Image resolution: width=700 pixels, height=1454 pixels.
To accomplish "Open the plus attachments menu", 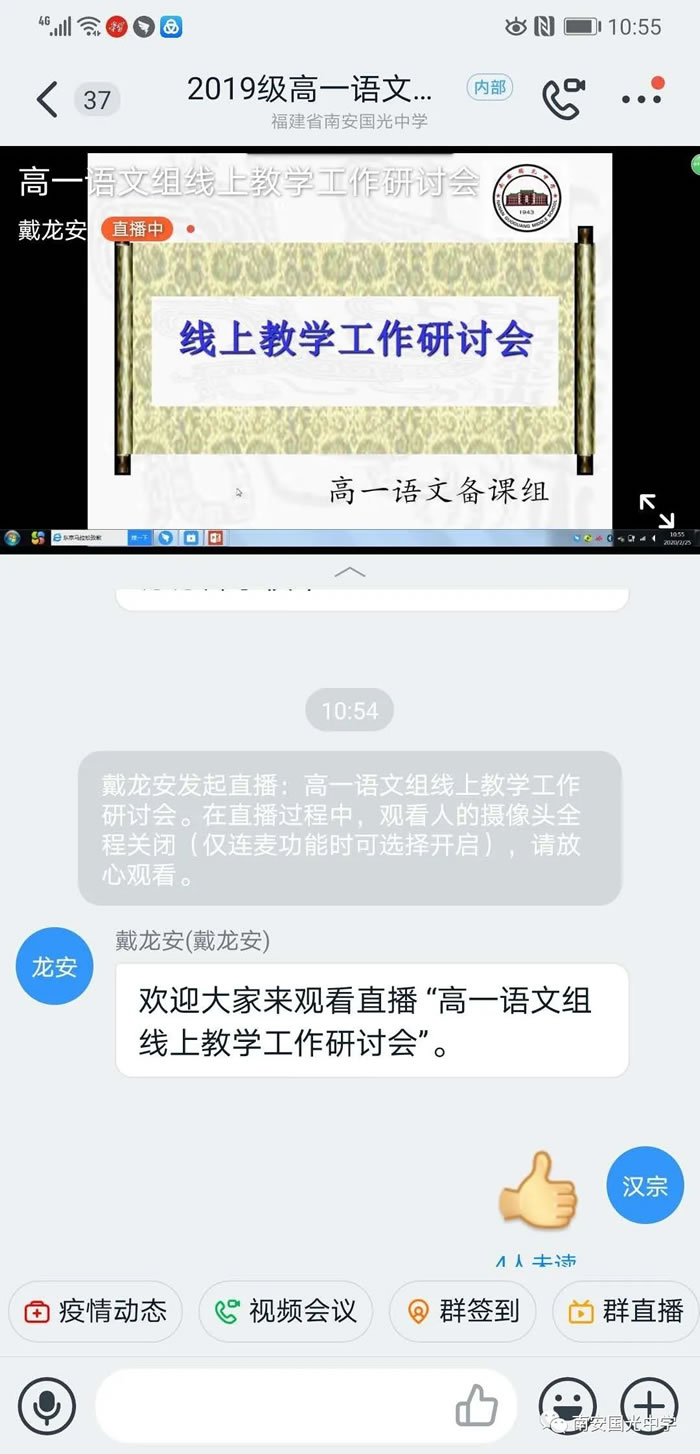I will (649, 1403).
